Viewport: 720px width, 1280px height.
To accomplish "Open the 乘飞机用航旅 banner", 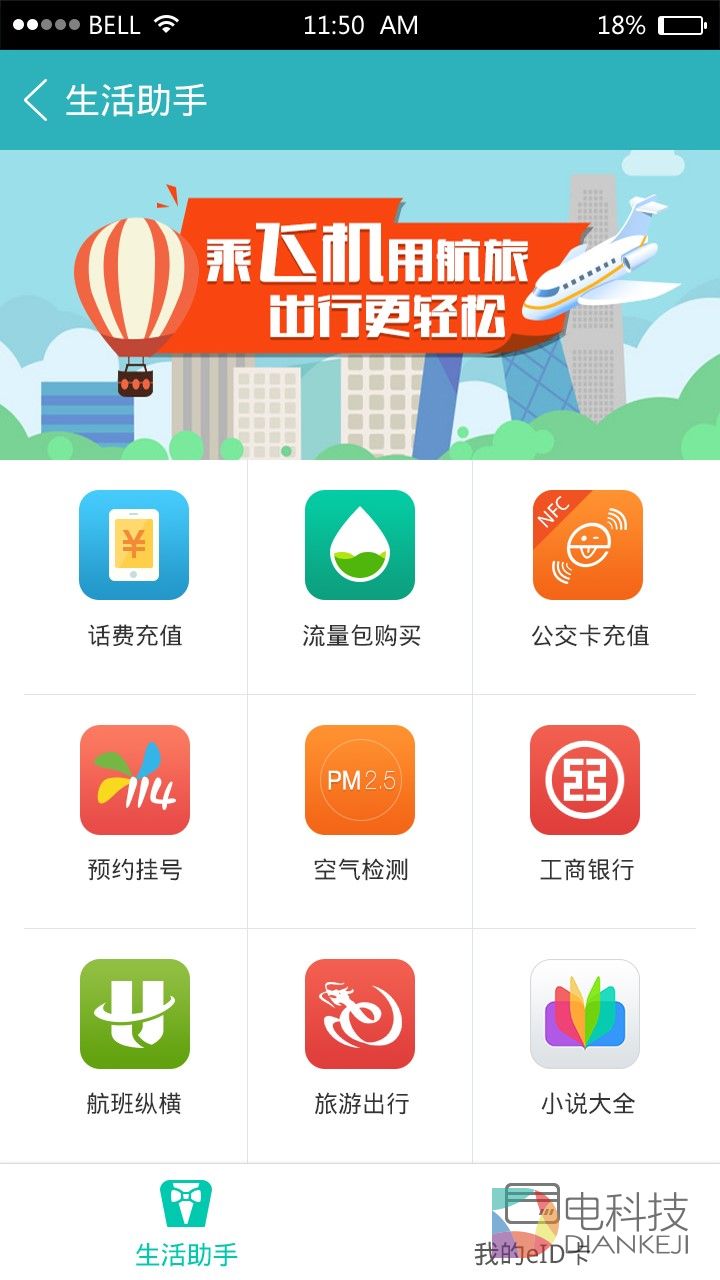I will [360, 304].
